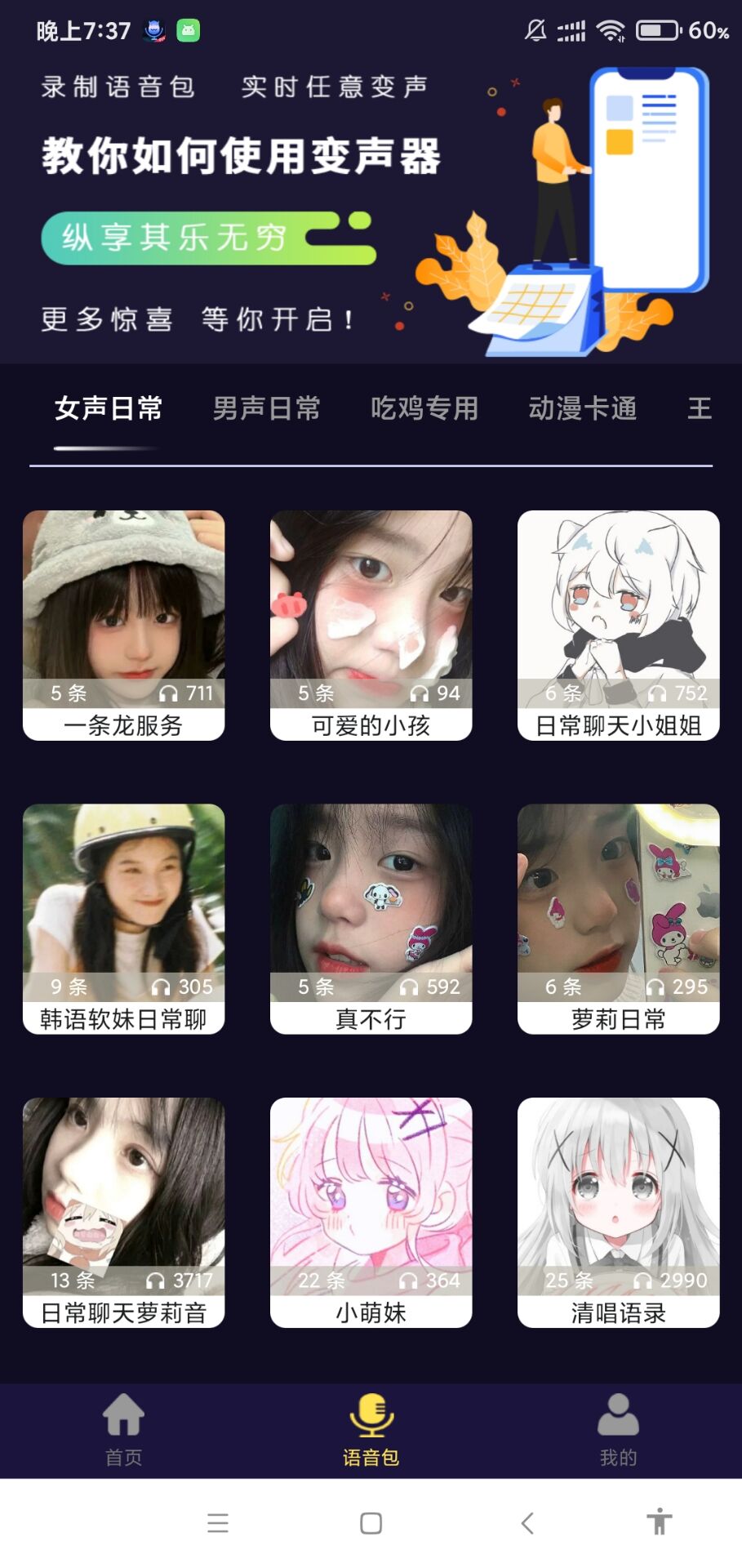Open the 真不行 voice pack

tap(371, 919)
